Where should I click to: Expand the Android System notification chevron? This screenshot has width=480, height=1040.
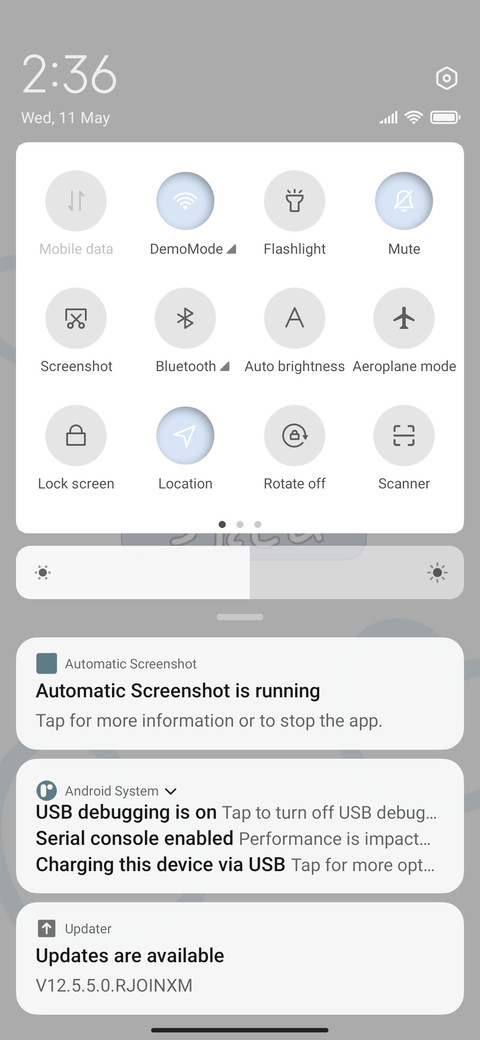click(x=170, y=791)
